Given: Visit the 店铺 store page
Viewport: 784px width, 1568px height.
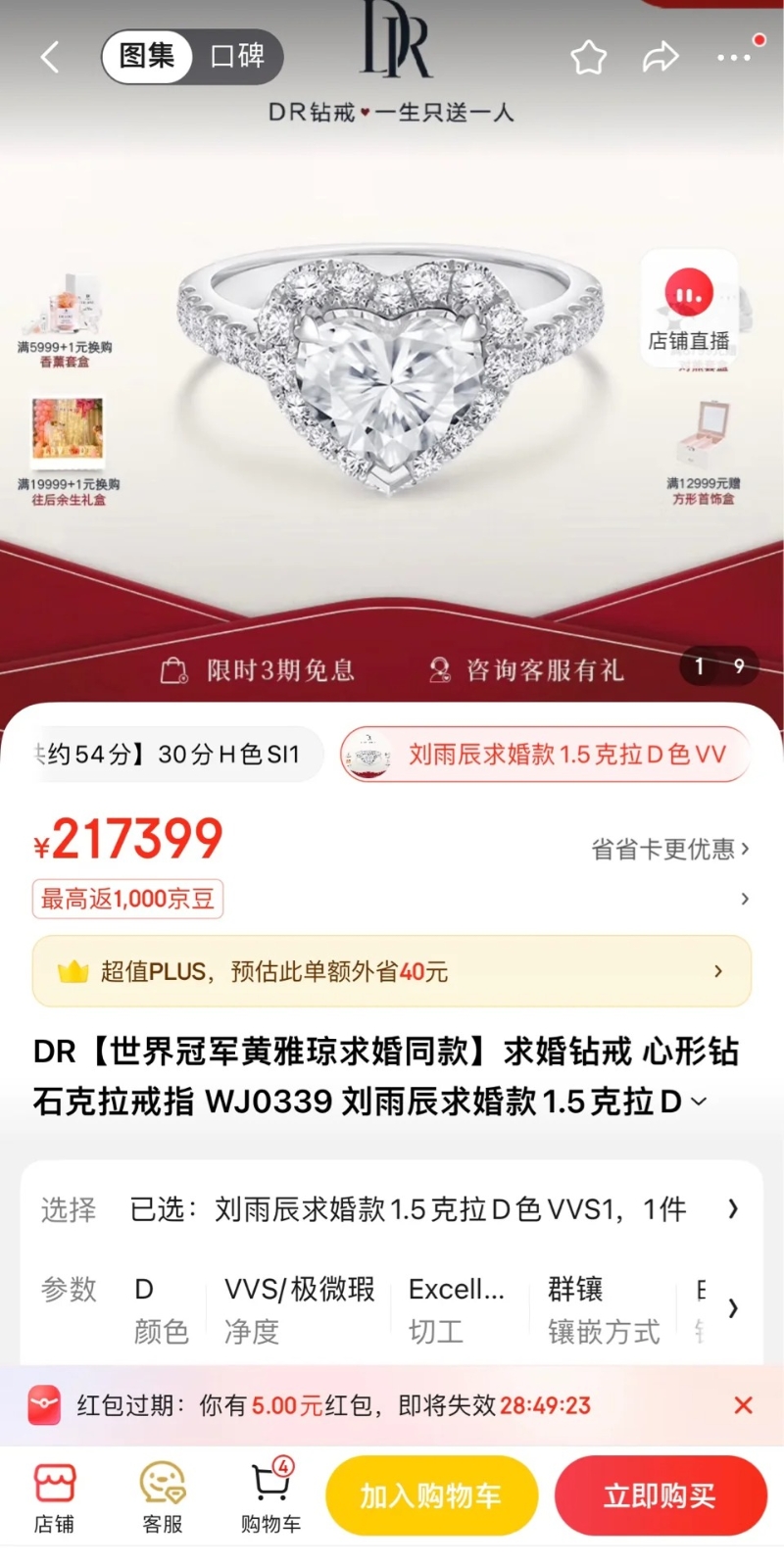Looking at the screenshot, I should (54, 1496).
